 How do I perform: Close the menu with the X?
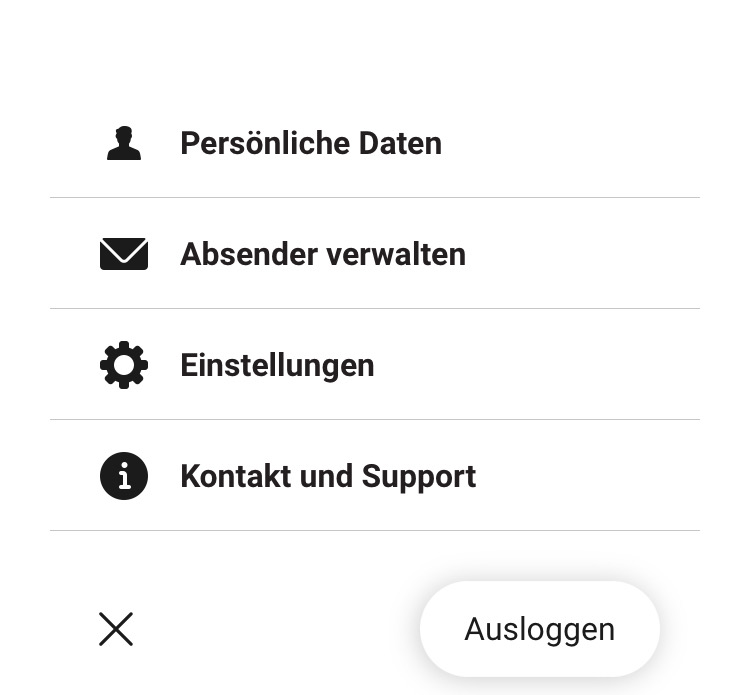coord(116,629)
